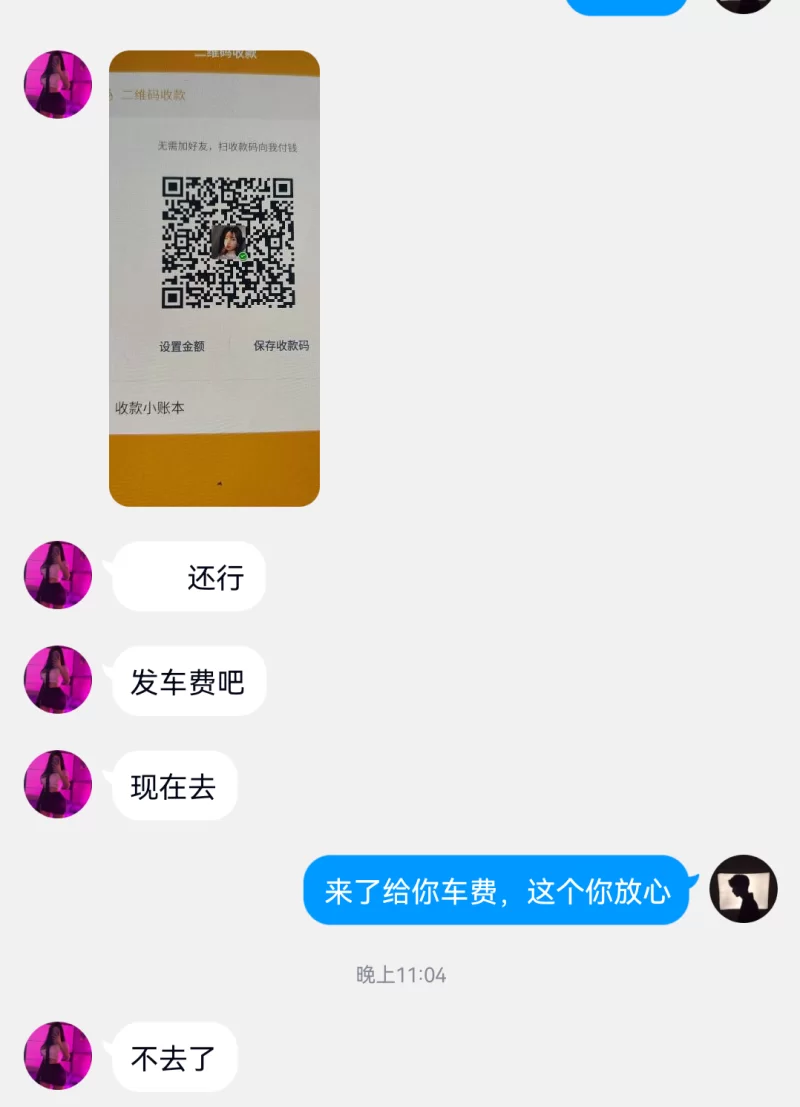Tap the avatar next to "还行"

tap(58, 575)
